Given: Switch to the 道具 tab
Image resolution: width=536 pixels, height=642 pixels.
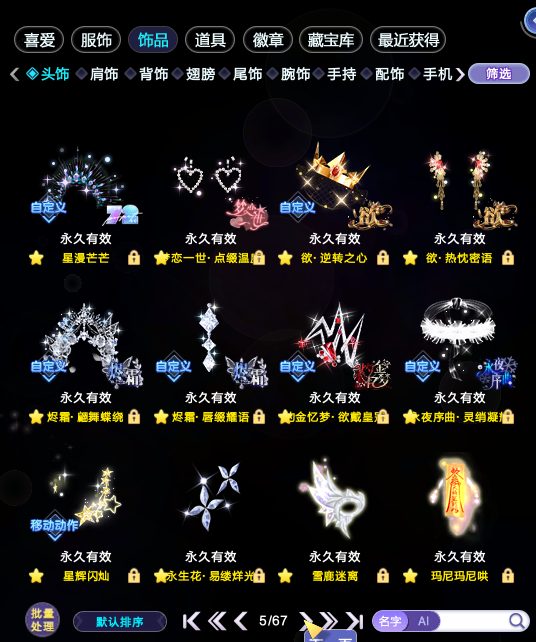Looking at the screenshot, I should (x=210, y=40).
